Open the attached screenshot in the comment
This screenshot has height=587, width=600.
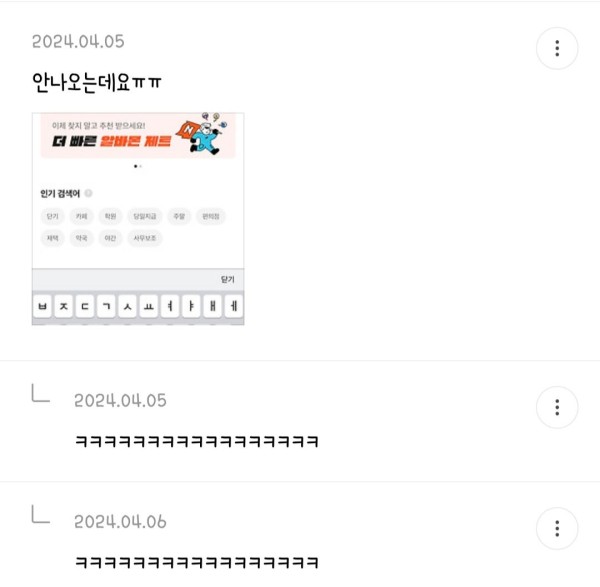coord(138,218)
